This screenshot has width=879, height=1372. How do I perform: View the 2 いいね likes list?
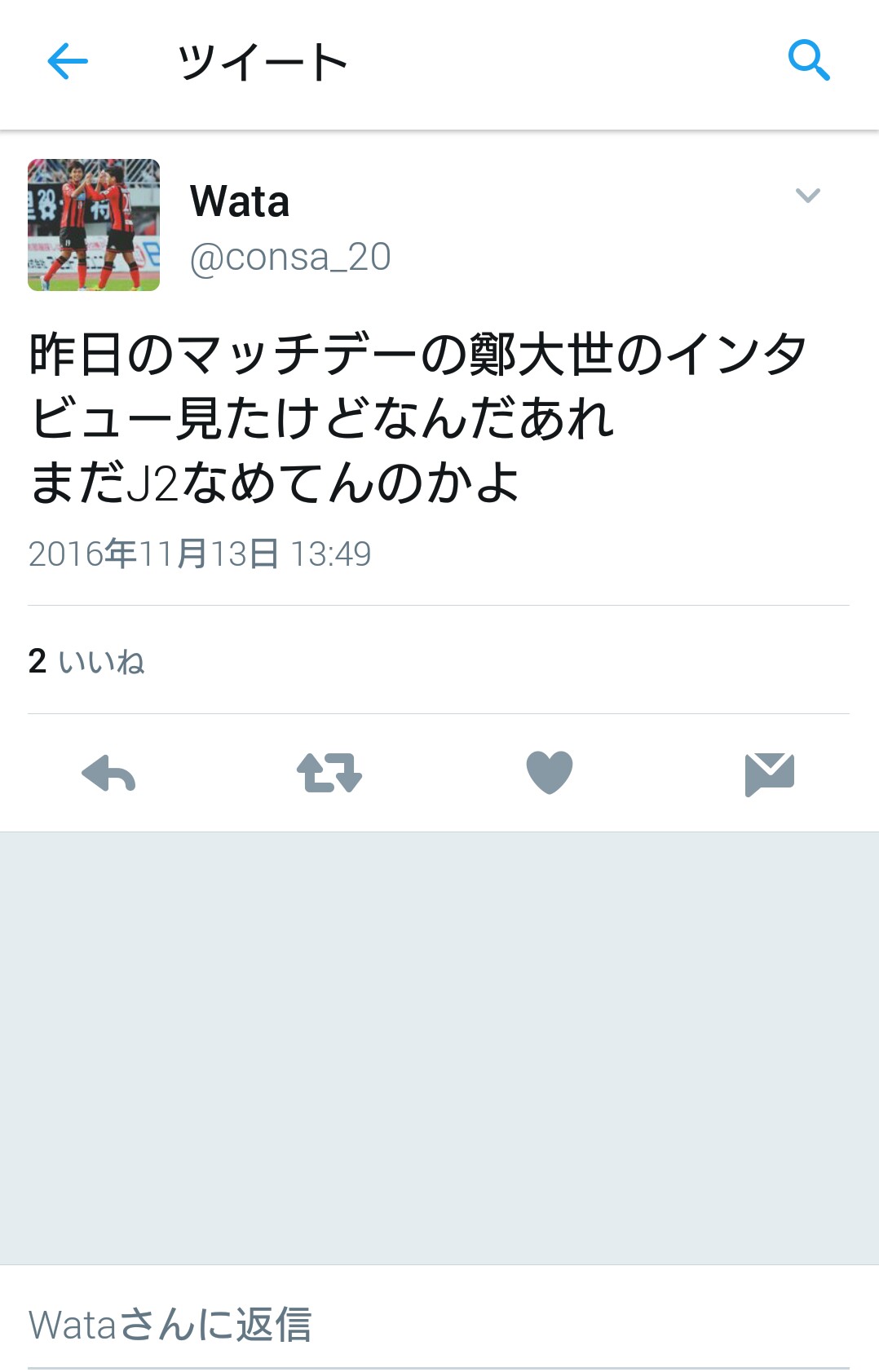click(86, 661)
